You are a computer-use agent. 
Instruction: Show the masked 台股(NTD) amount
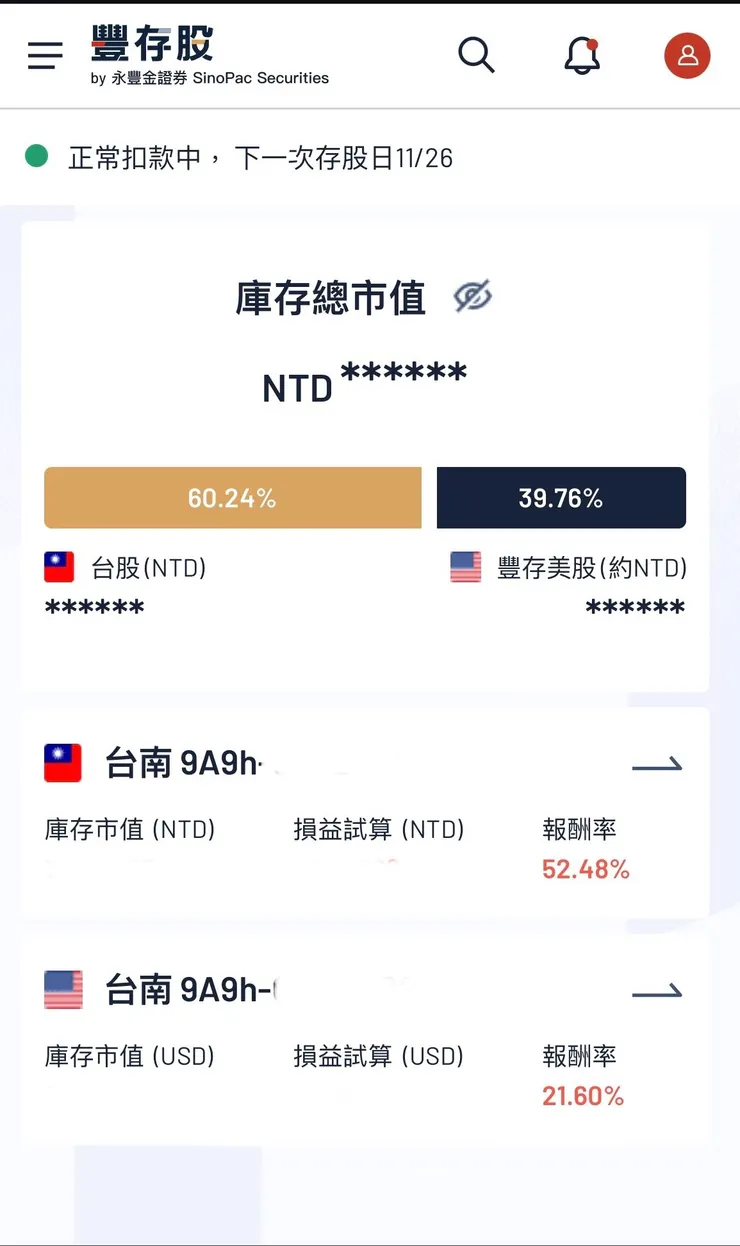93,606
